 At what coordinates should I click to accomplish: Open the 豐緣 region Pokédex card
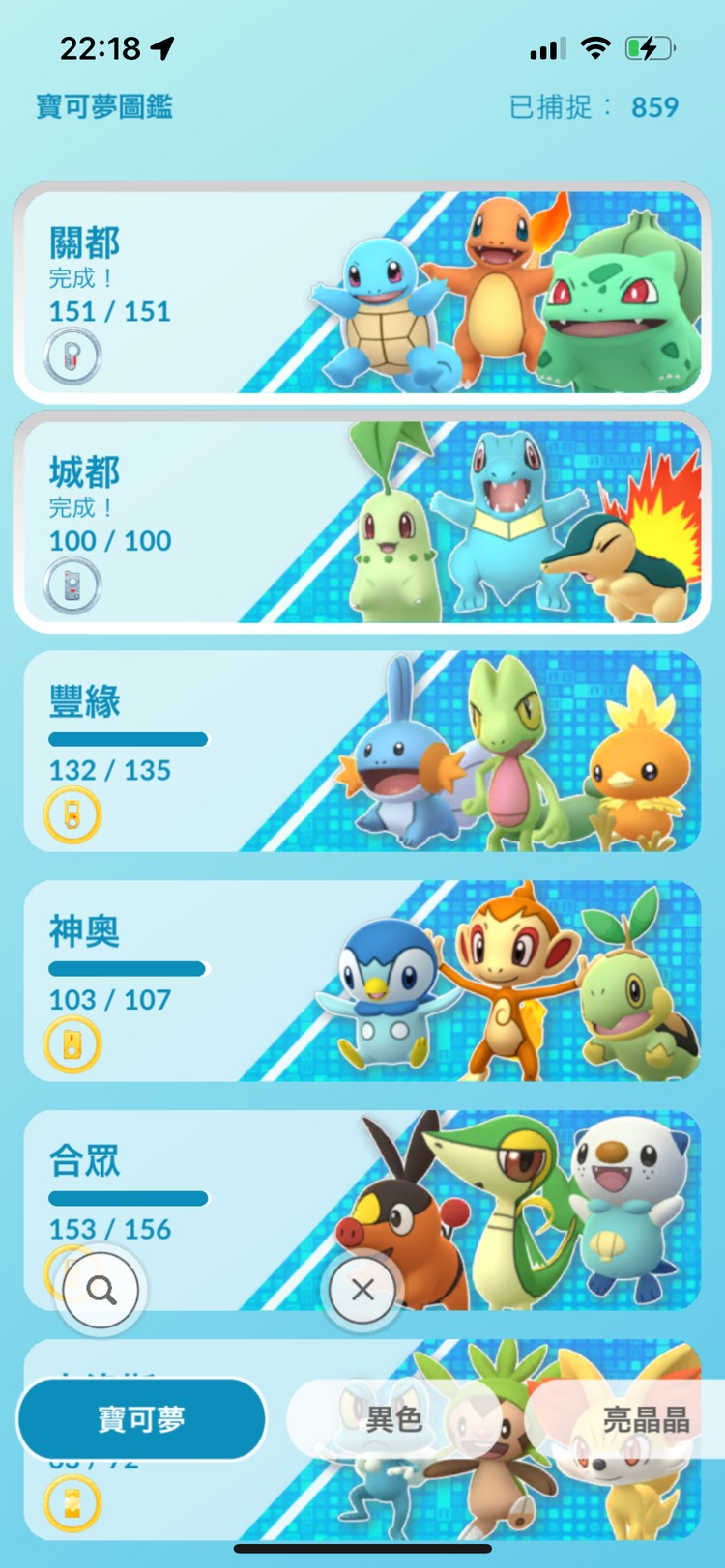[x=362, y=751]
